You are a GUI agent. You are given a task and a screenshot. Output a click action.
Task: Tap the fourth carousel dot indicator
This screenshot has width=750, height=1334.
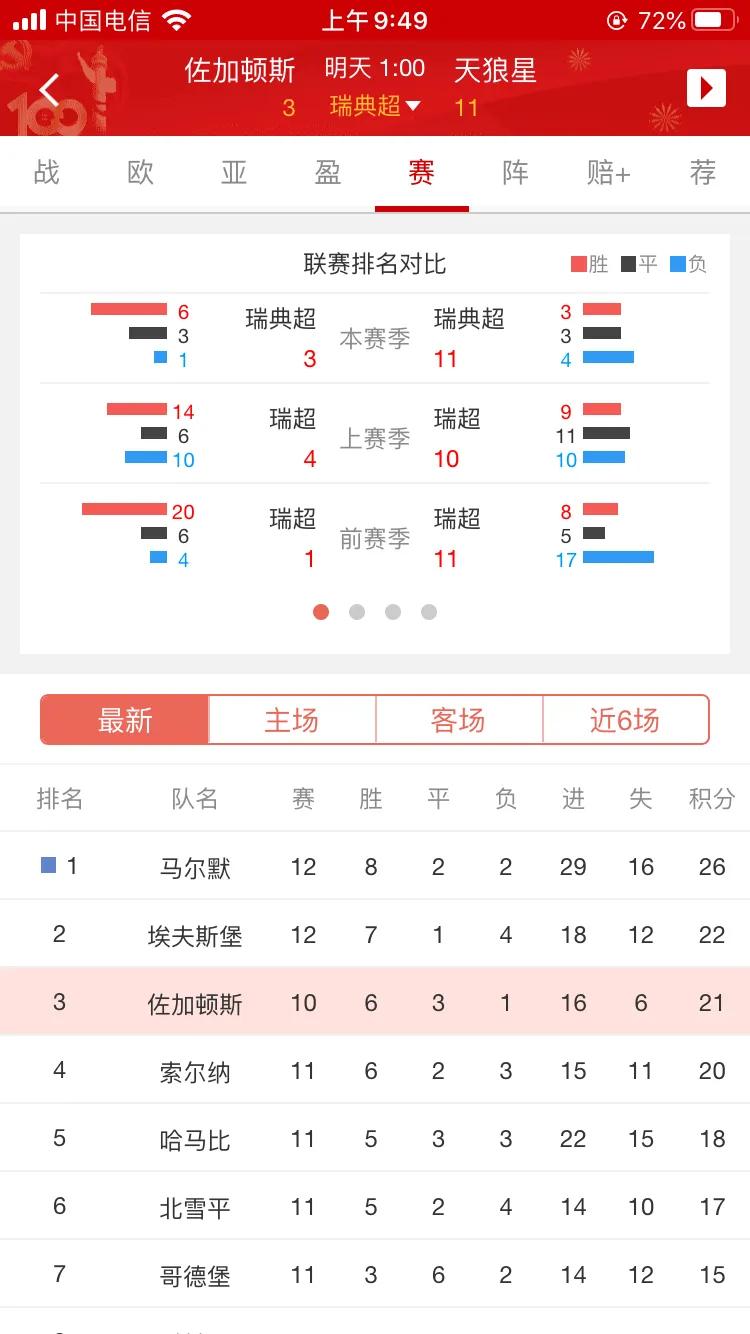pos(429,611)
